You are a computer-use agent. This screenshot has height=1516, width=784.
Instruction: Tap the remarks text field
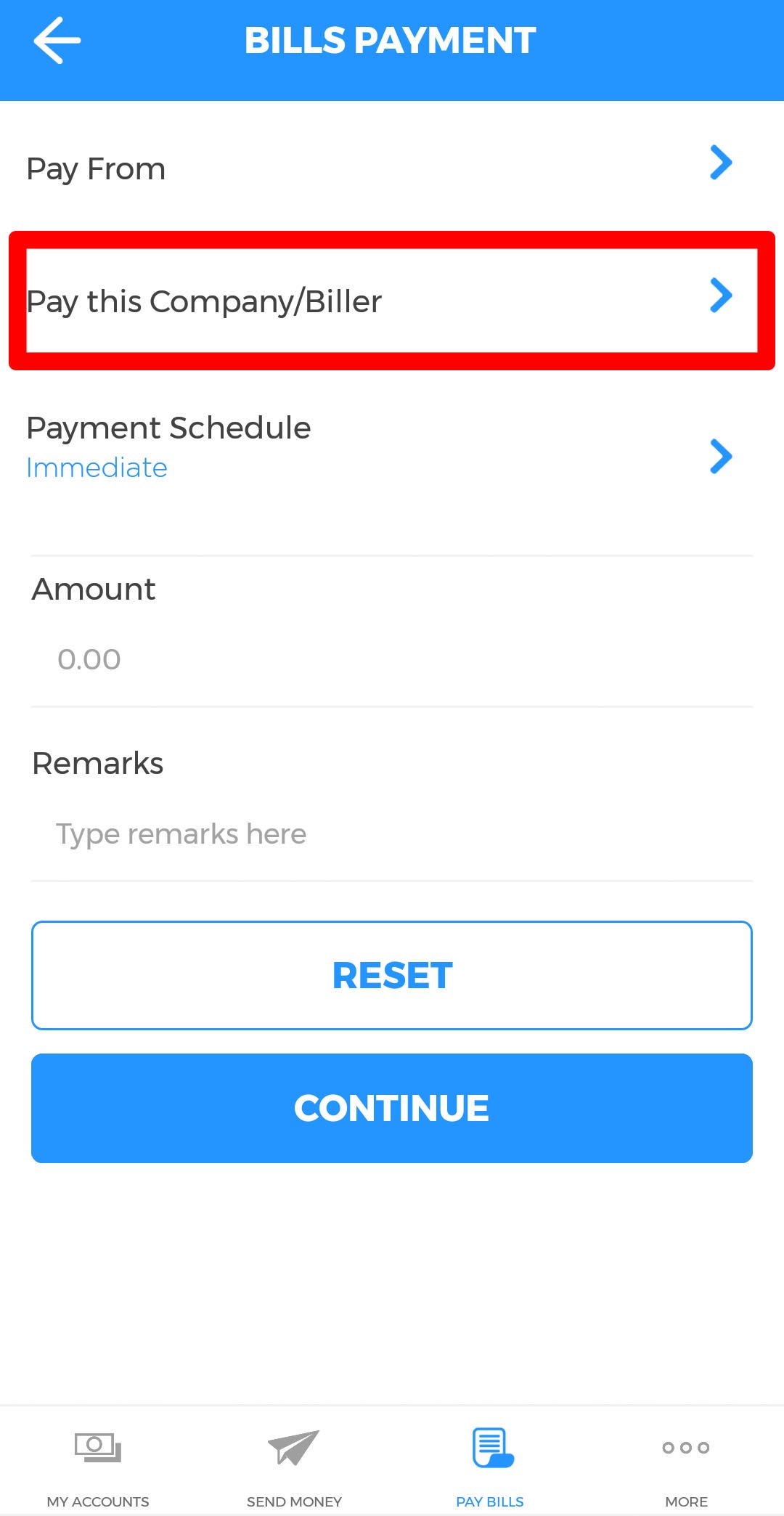click(392, 834)
